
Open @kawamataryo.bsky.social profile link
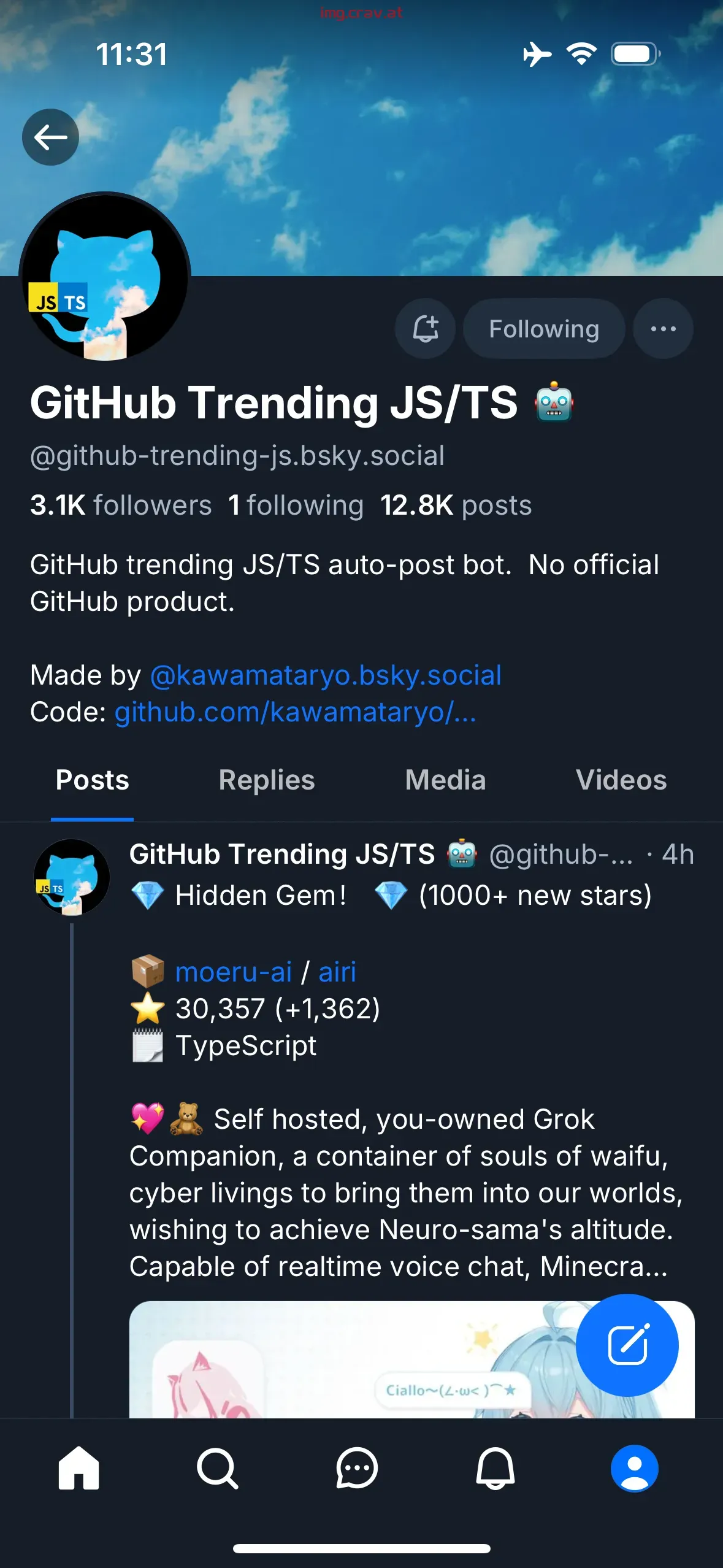tap(326, 675)
